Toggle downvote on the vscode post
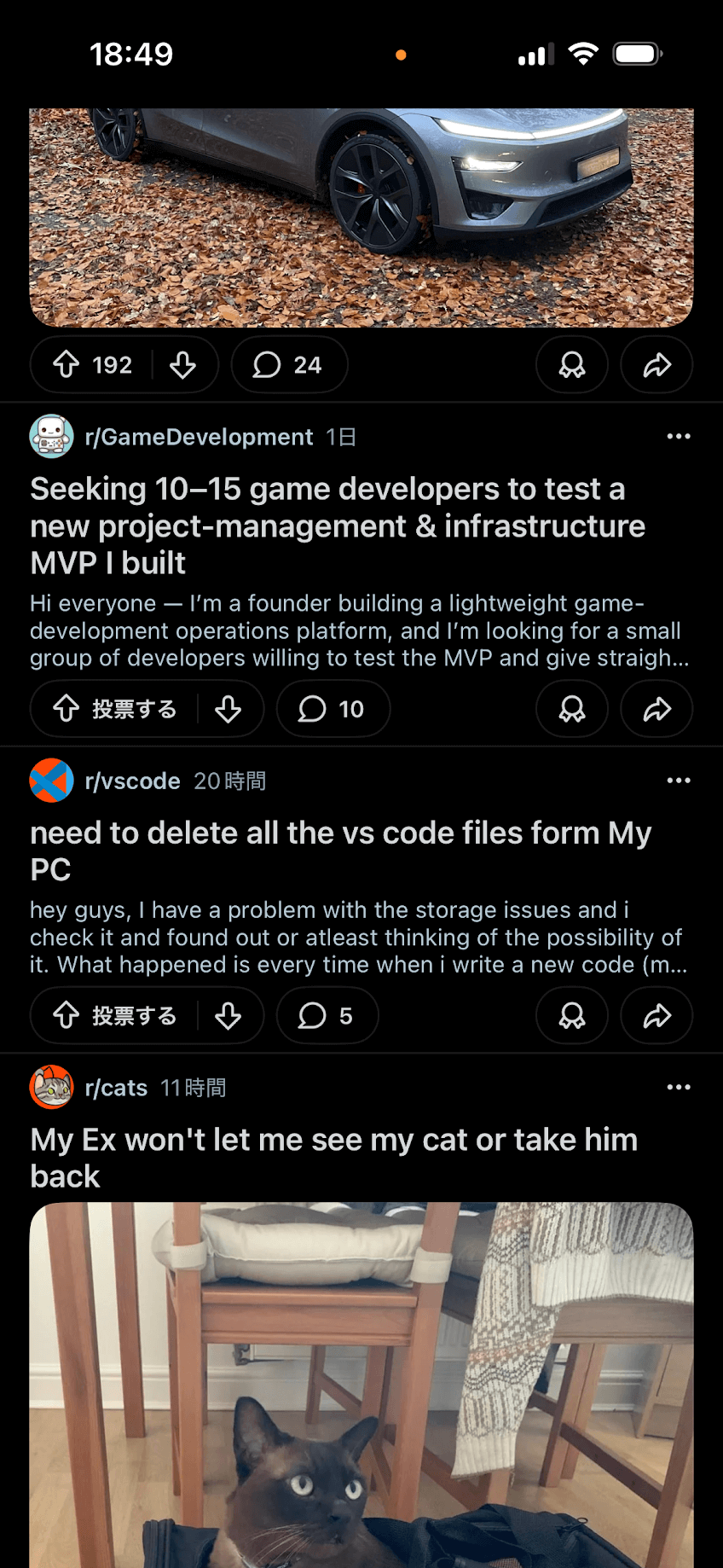Viewport: 723px width, 1568px height. pyautogui.click(x=228, y=1015)
